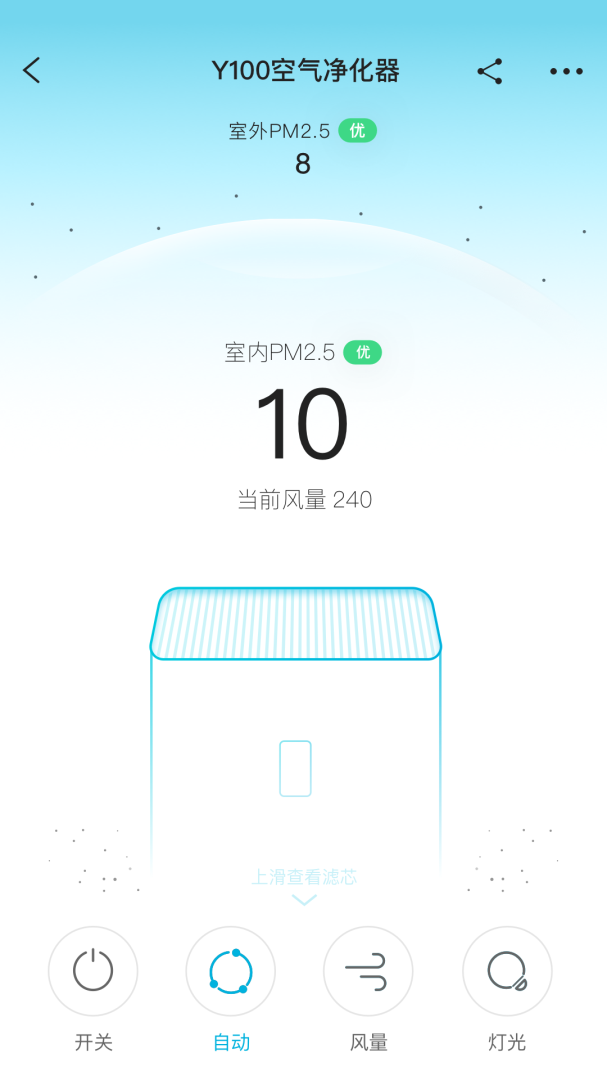Go back from Y100空气净化器 page
Screen dimensions: 607x1080
coord(32,71)
